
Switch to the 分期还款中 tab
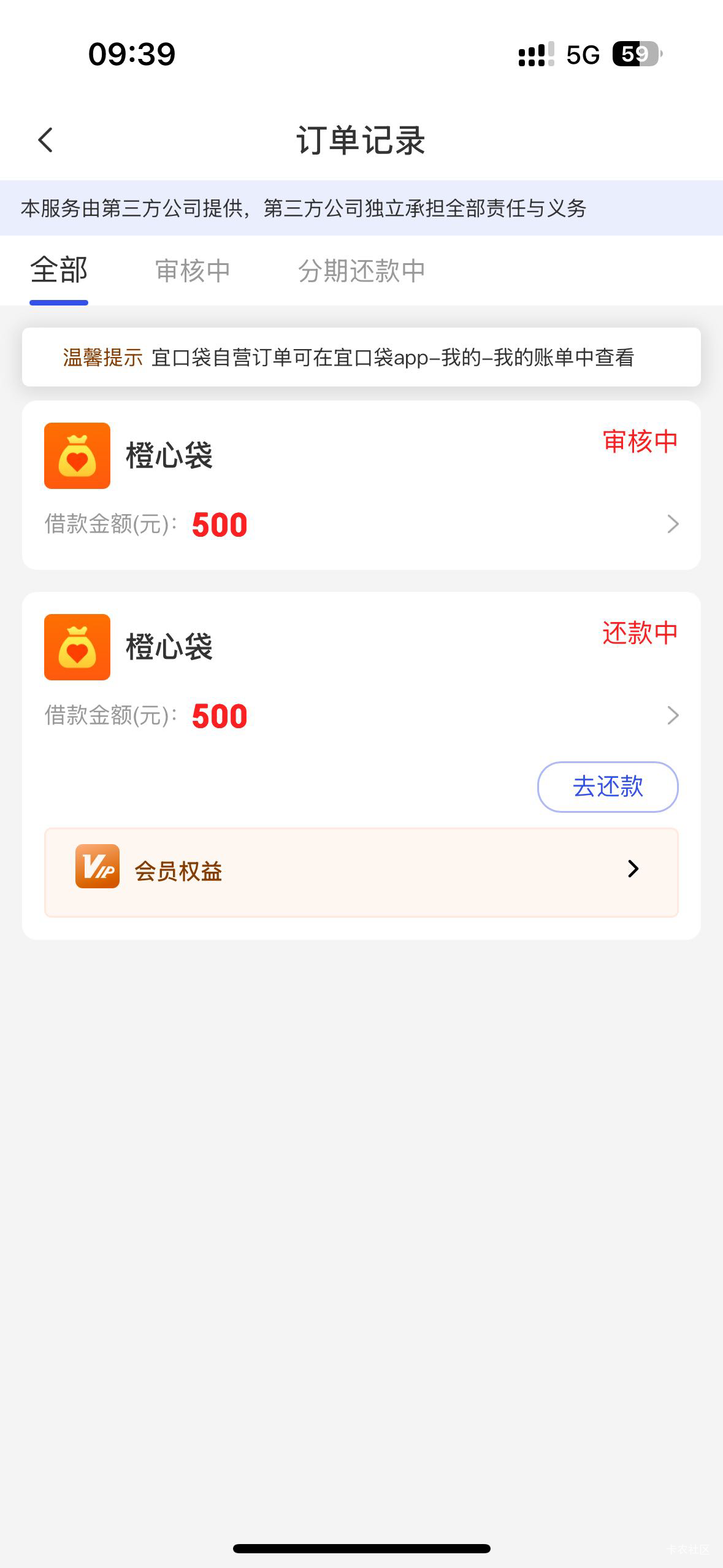coord(361,271)
